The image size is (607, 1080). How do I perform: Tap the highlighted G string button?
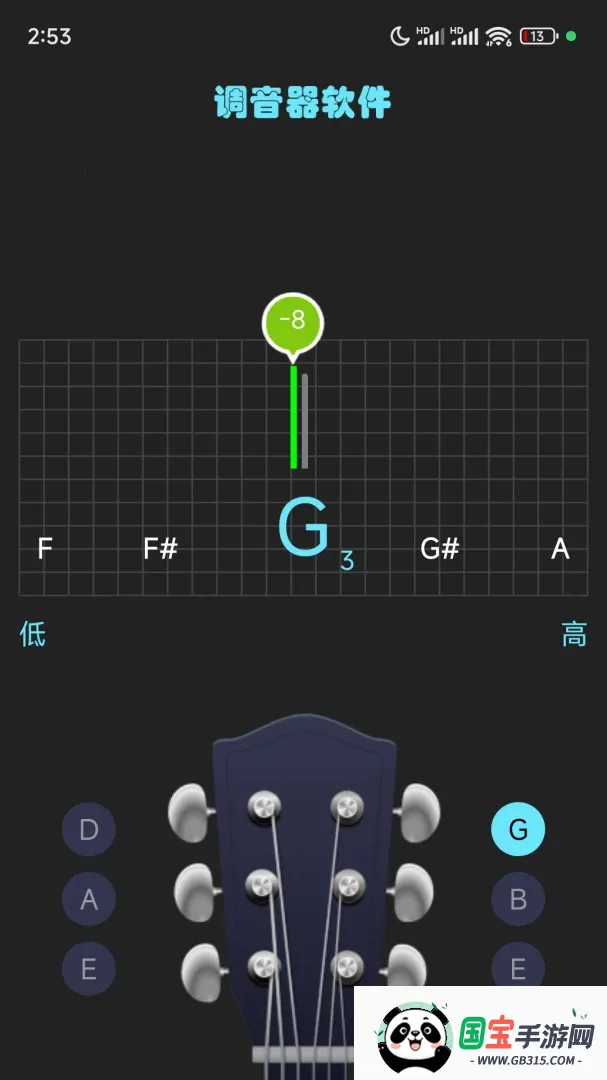[x=518, y=829]
